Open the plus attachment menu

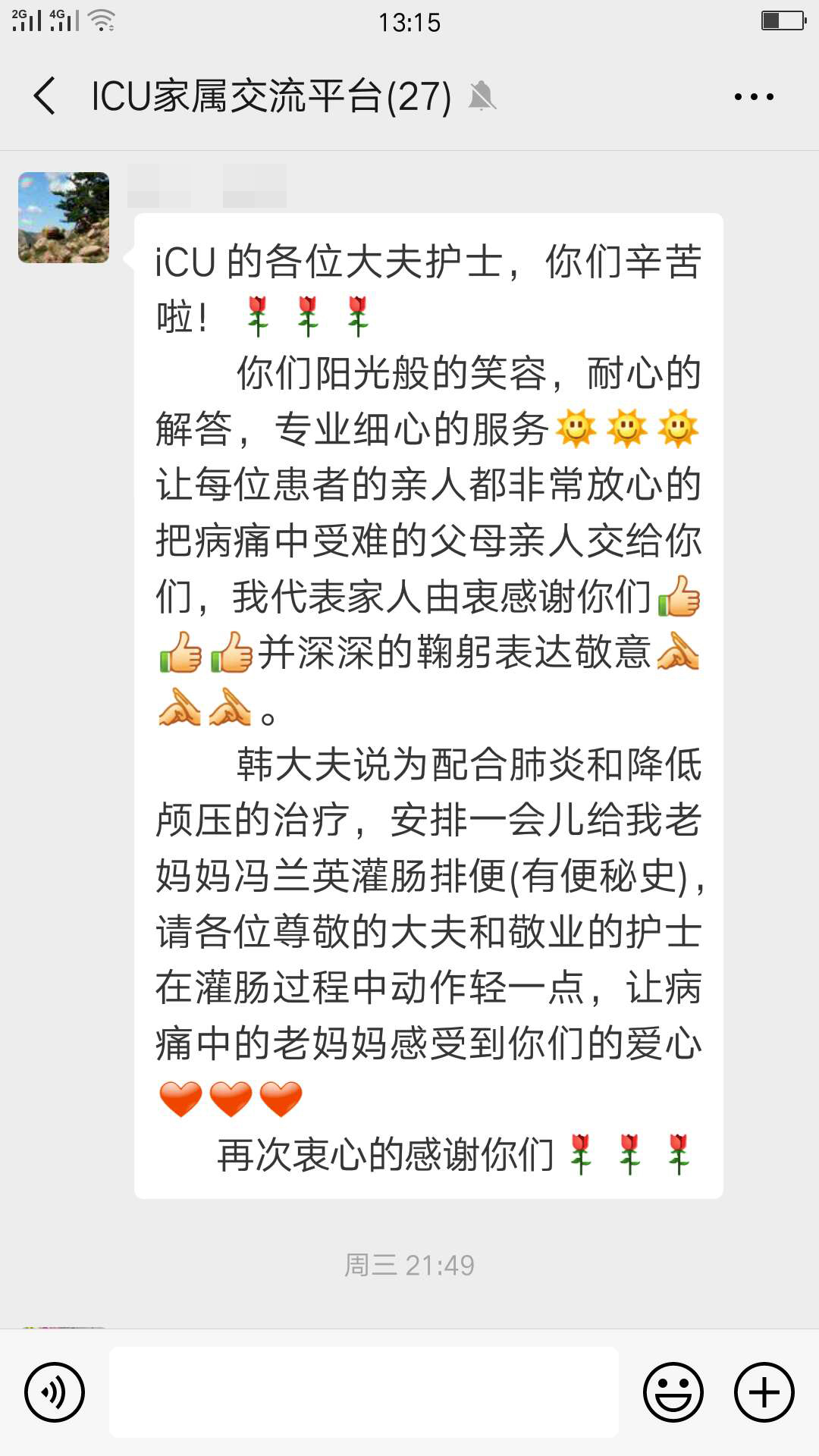(x=764, y=1392)
